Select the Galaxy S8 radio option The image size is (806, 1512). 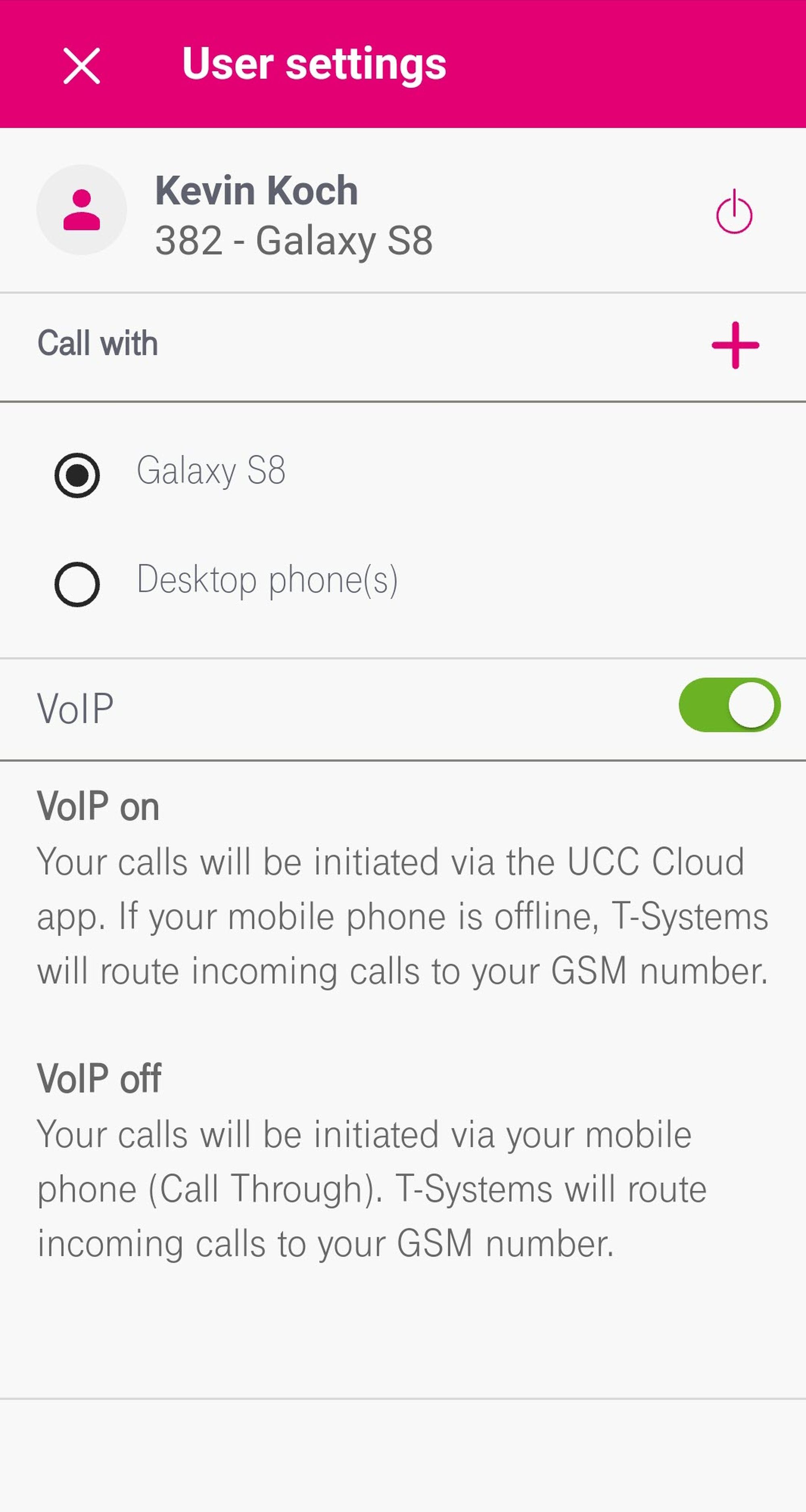coord(77,475)
